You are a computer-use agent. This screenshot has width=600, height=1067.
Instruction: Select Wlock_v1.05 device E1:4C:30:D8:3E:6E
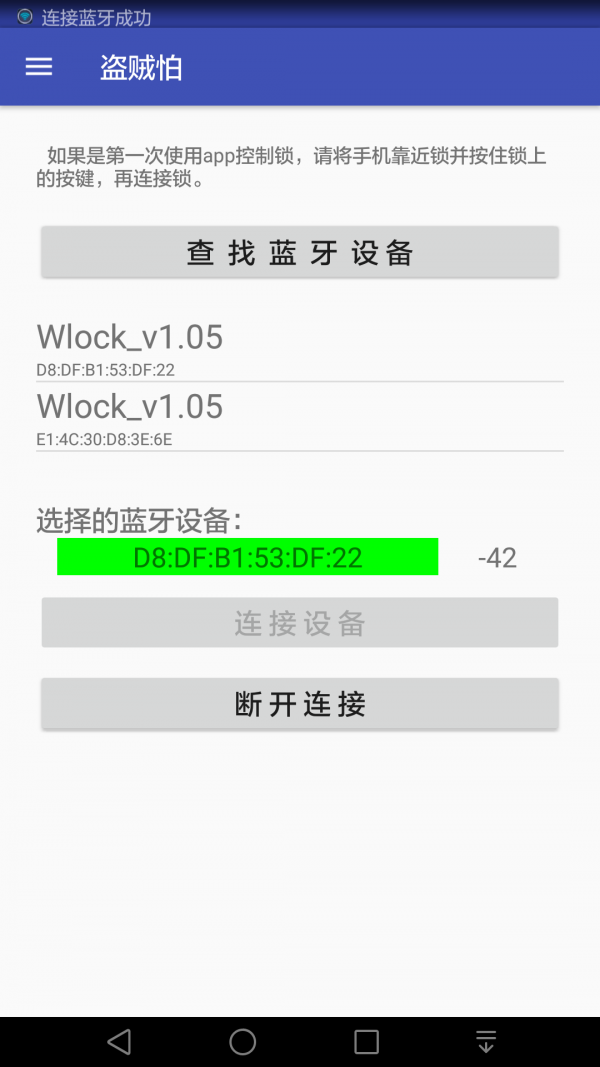pos(300,417)
